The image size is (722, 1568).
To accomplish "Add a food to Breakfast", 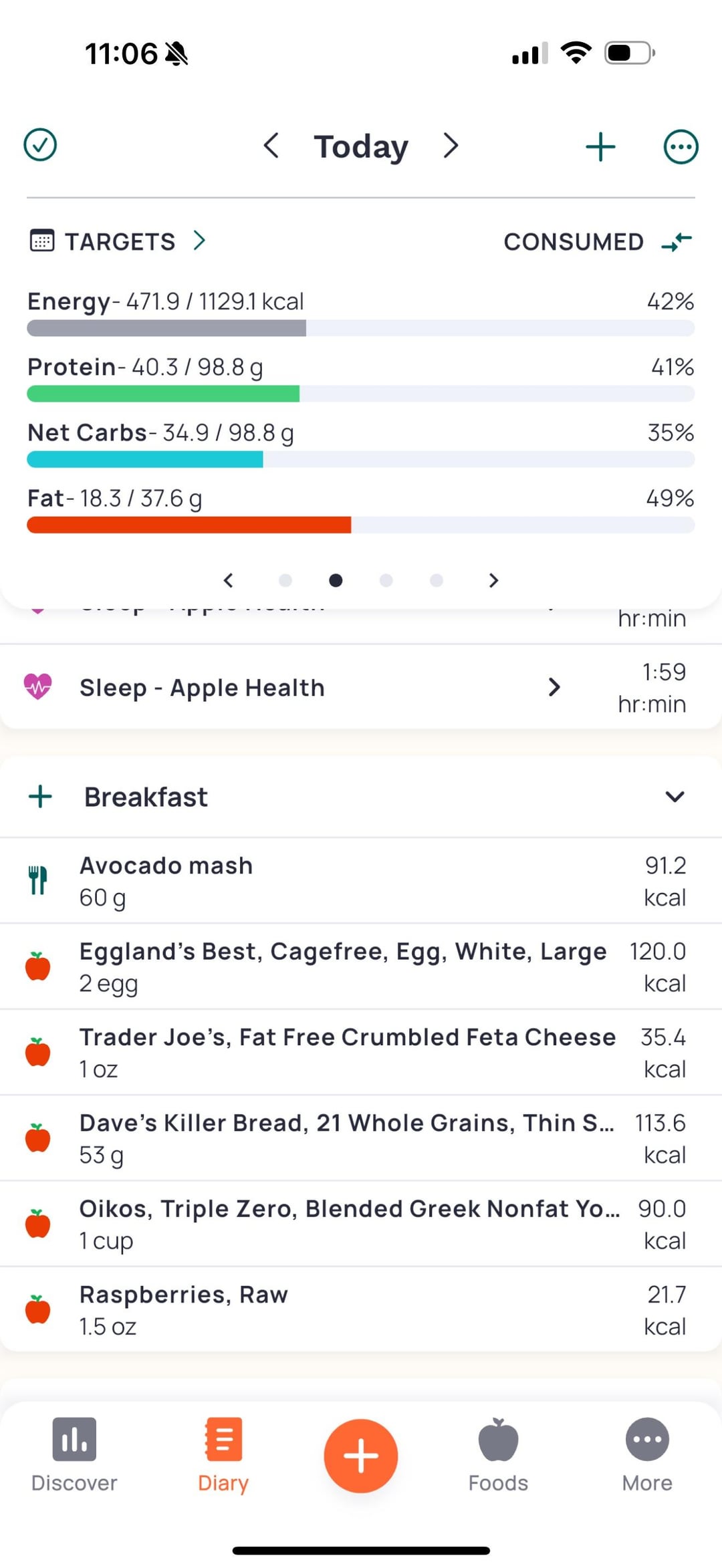I will tap(40, 796).
